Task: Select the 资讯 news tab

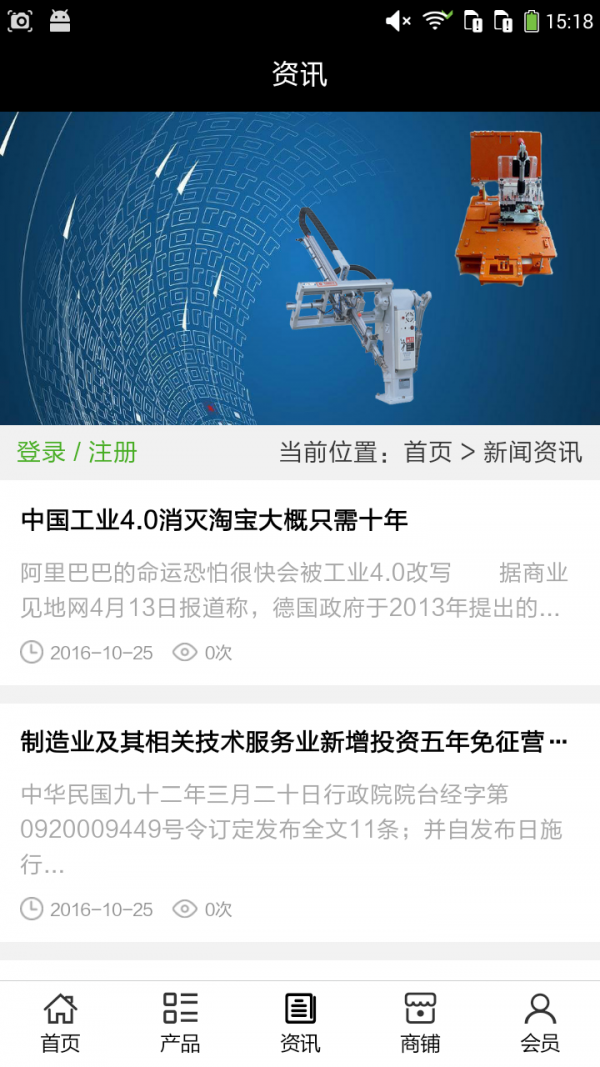Action: (x=300, y=1023)
